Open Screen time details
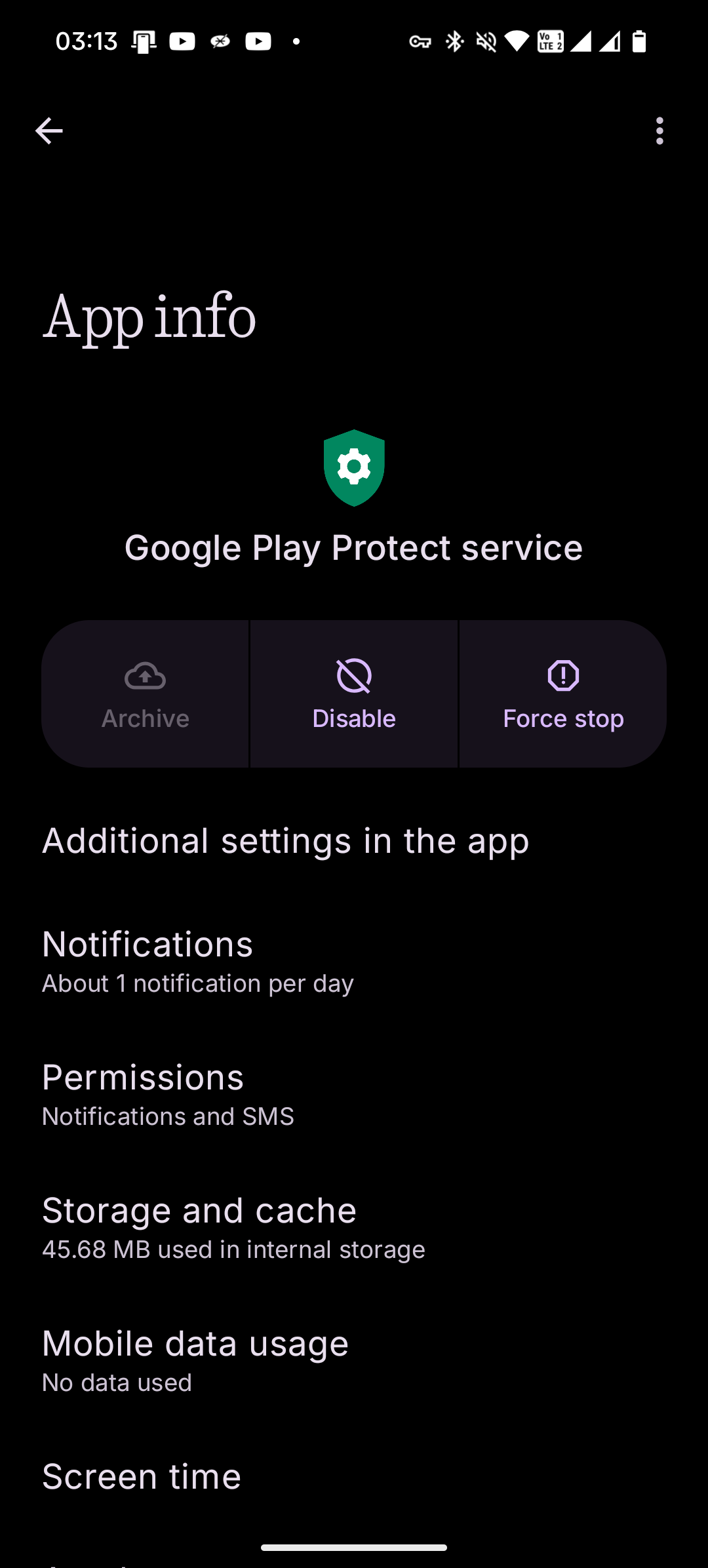The height and width of the screenshot is (1568, 708). pos(142,1476)
